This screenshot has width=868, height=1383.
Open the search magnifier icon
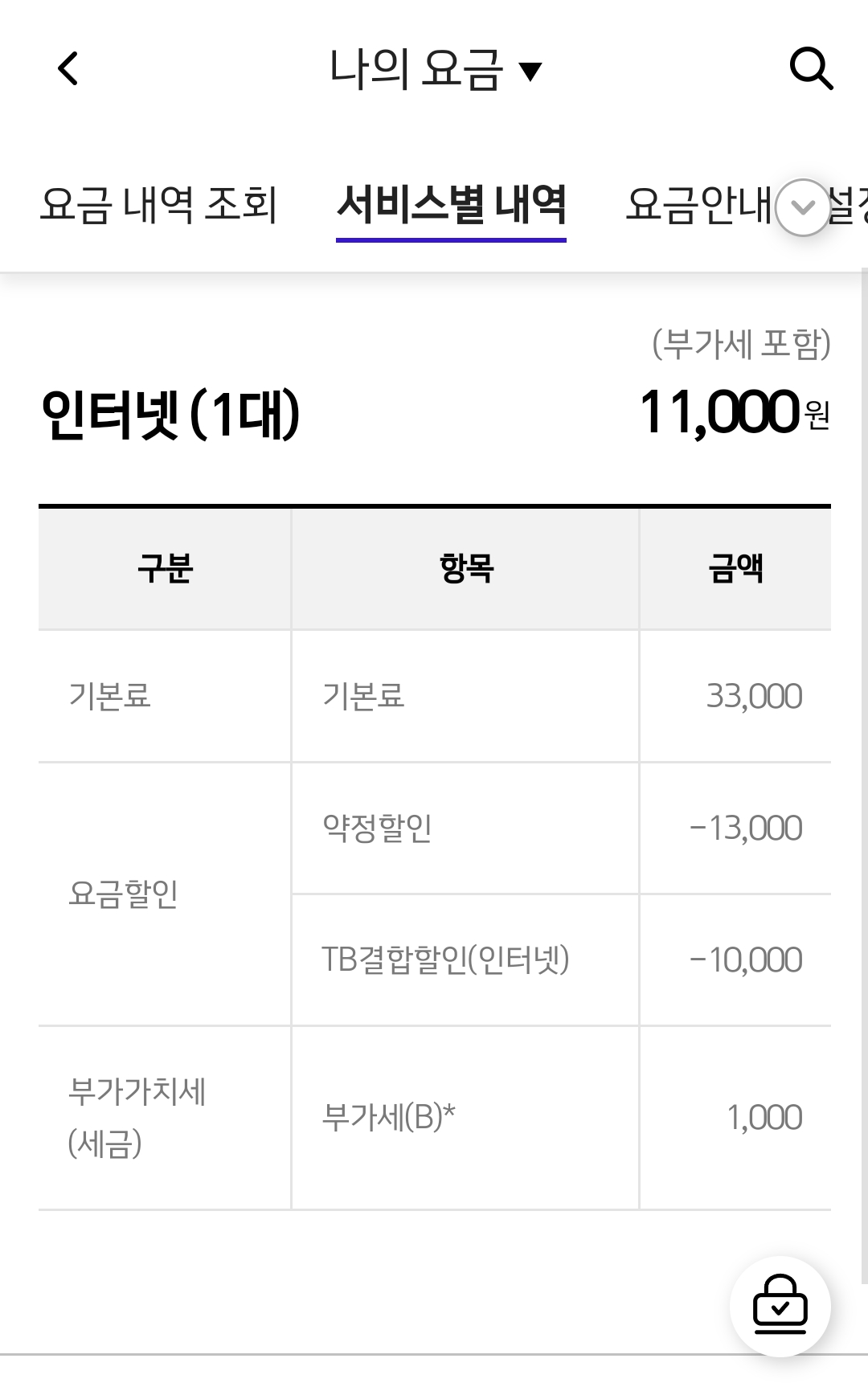[x=811, y=68]
